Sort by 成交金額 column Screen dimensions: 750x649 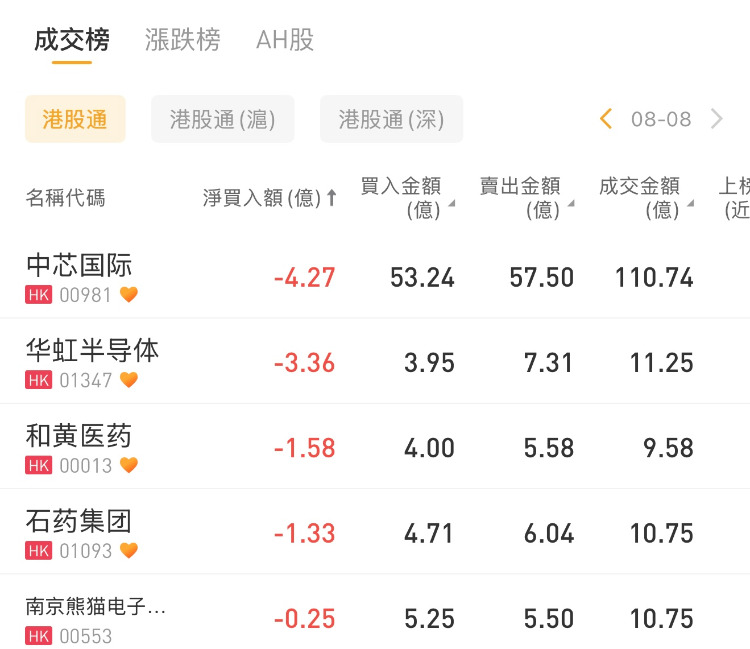click(x=645, y=197)
